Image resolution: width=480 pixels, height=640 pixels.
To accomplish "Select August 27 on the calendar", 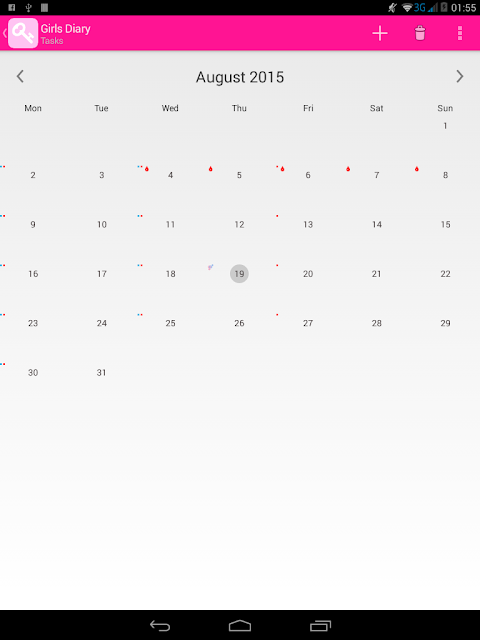I will [x=308, y=323].
